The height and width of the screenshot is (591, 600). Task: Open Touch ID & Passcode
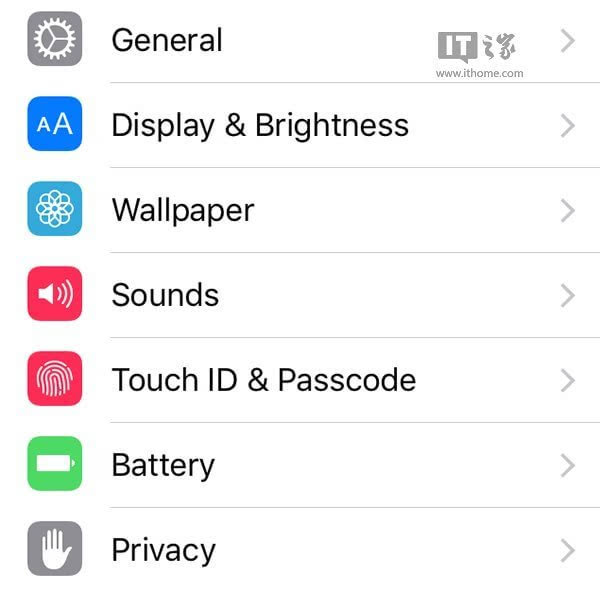(264, 380)
